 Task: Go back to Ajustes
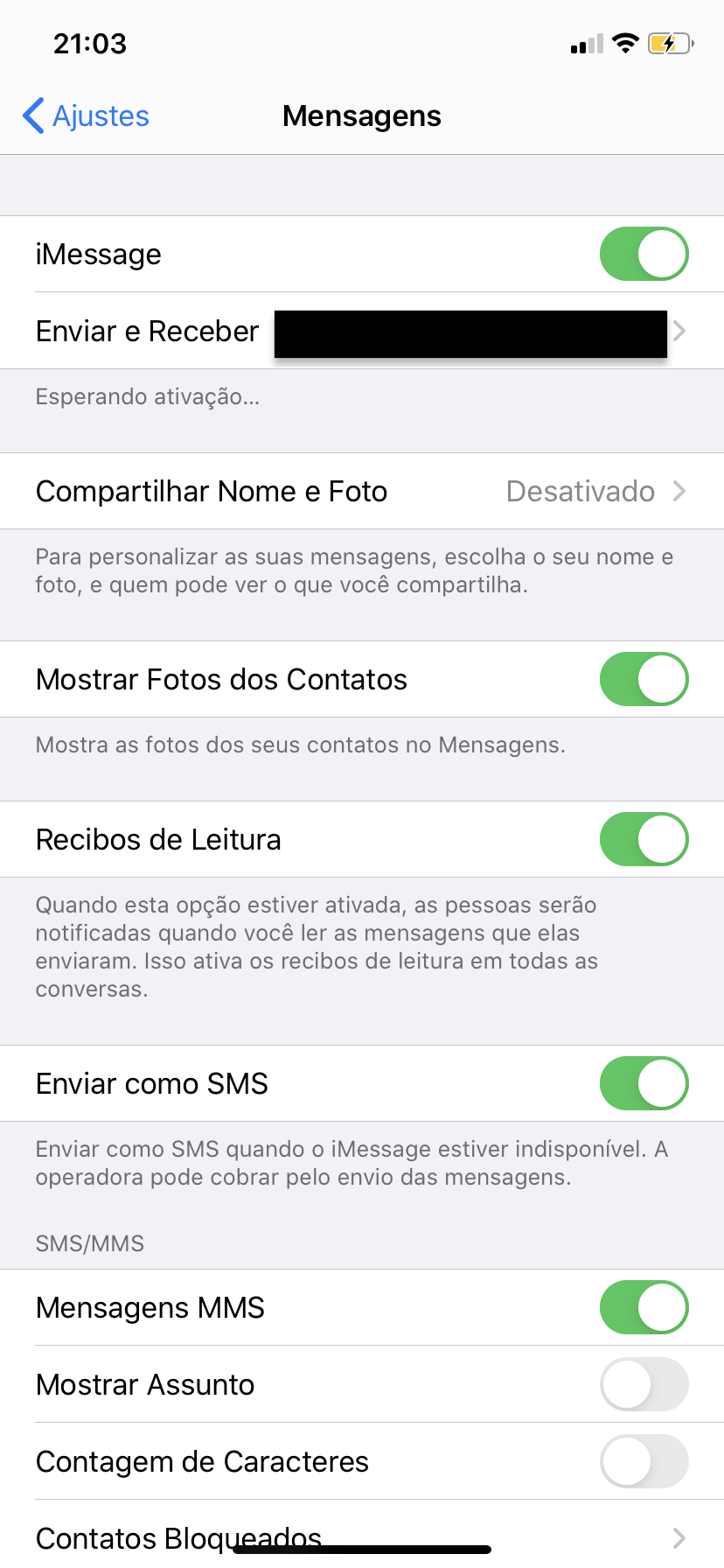(86, 116)
